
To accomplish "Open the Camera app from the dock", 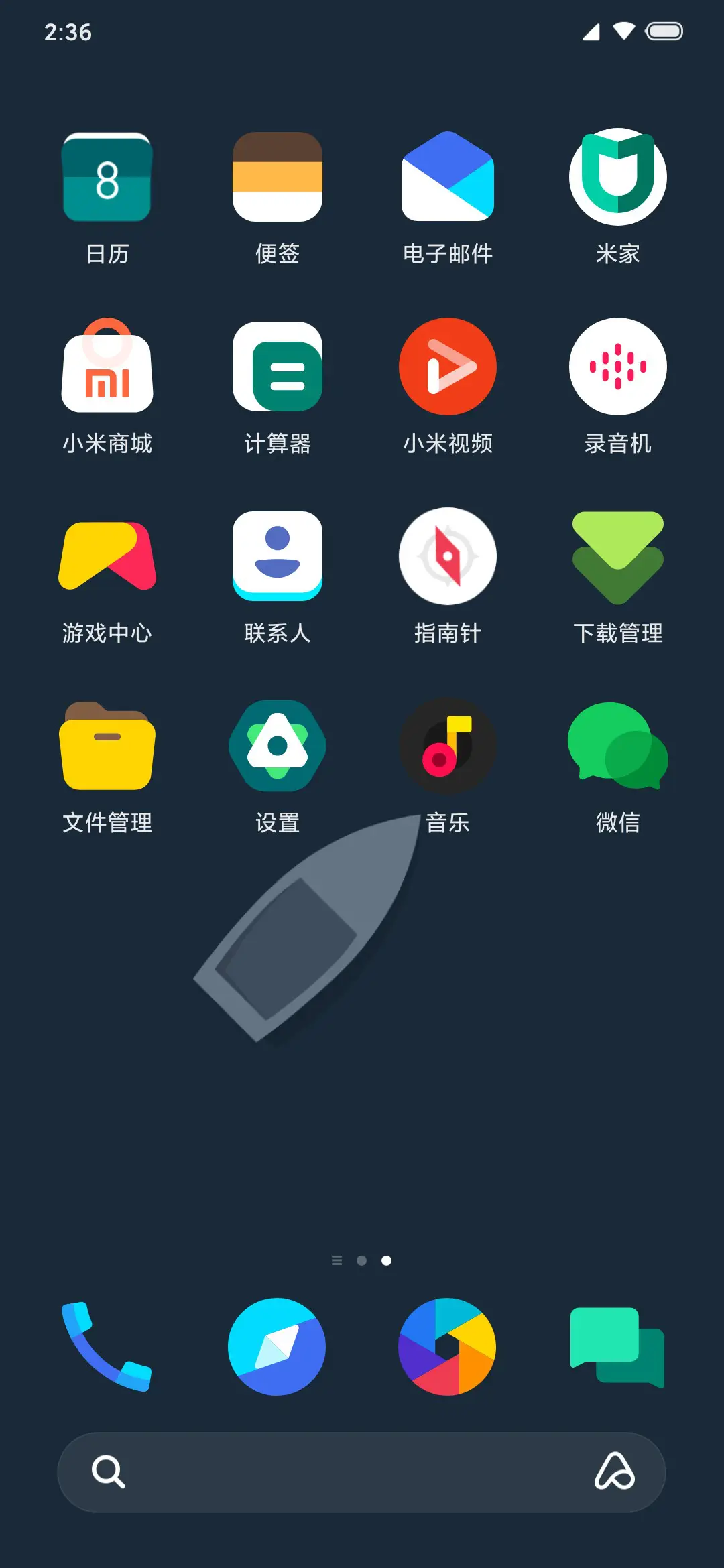I will 447,1347.
